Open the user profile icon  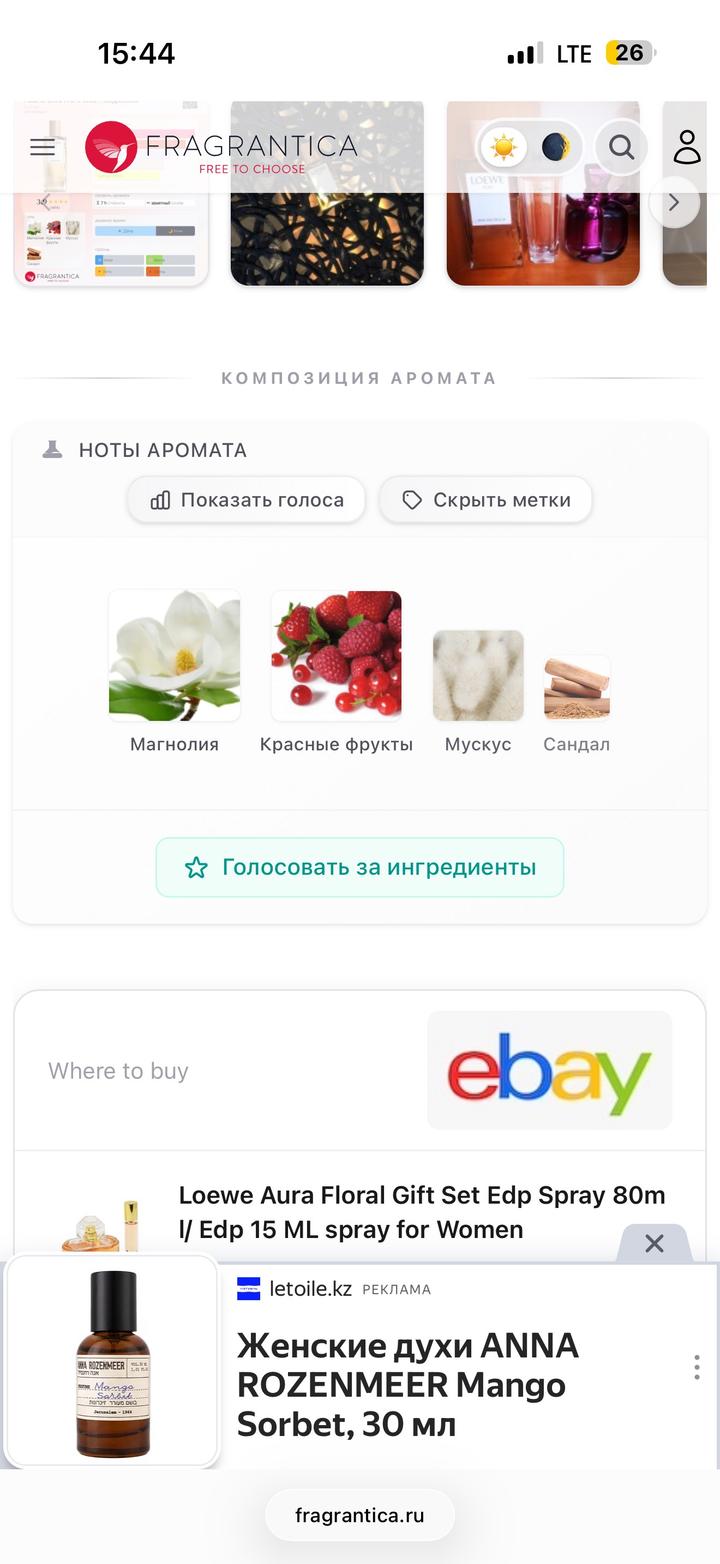click(687, 148)
